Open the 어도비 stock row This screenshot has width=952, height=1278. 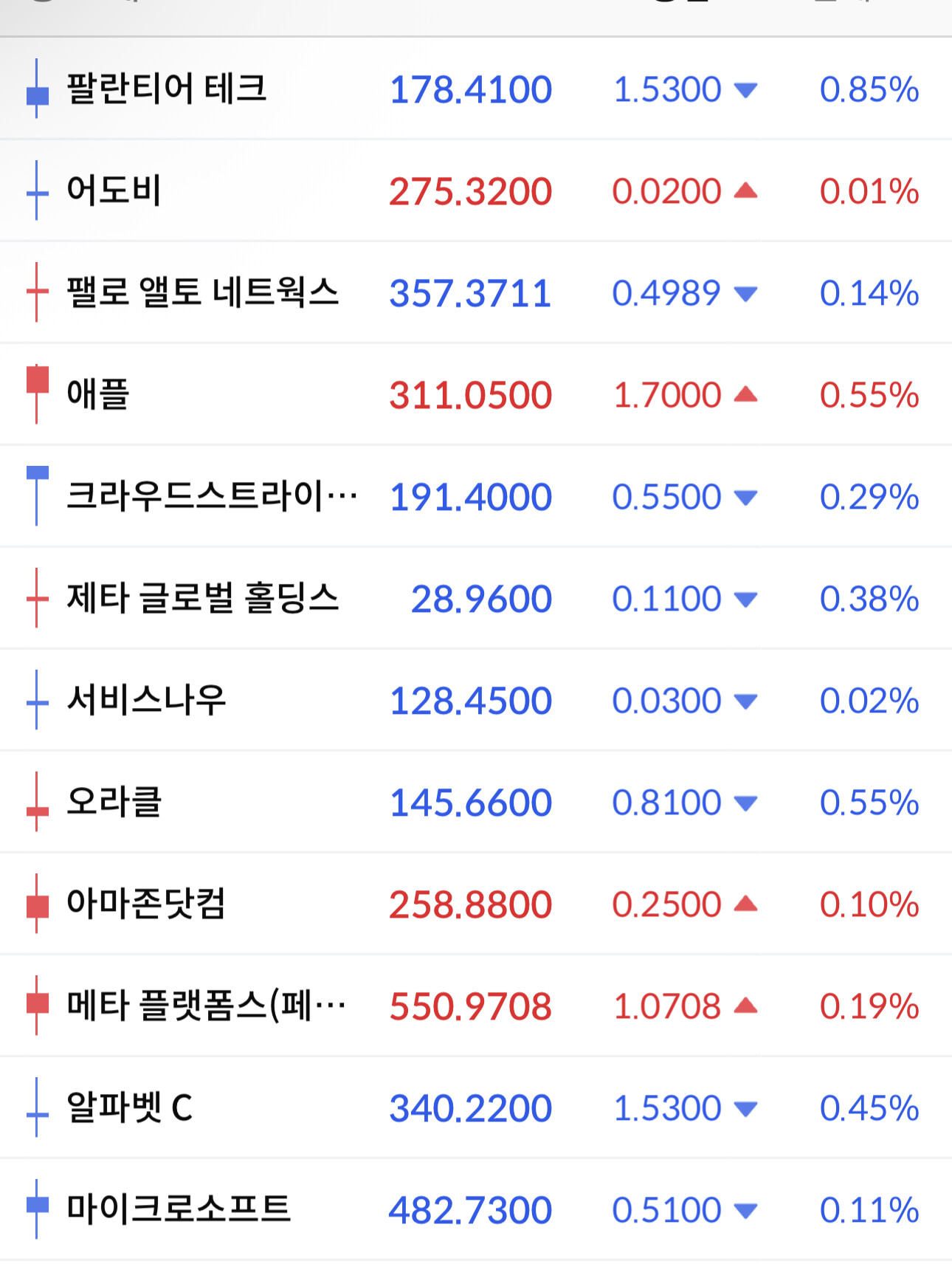[x=476, y=190]
